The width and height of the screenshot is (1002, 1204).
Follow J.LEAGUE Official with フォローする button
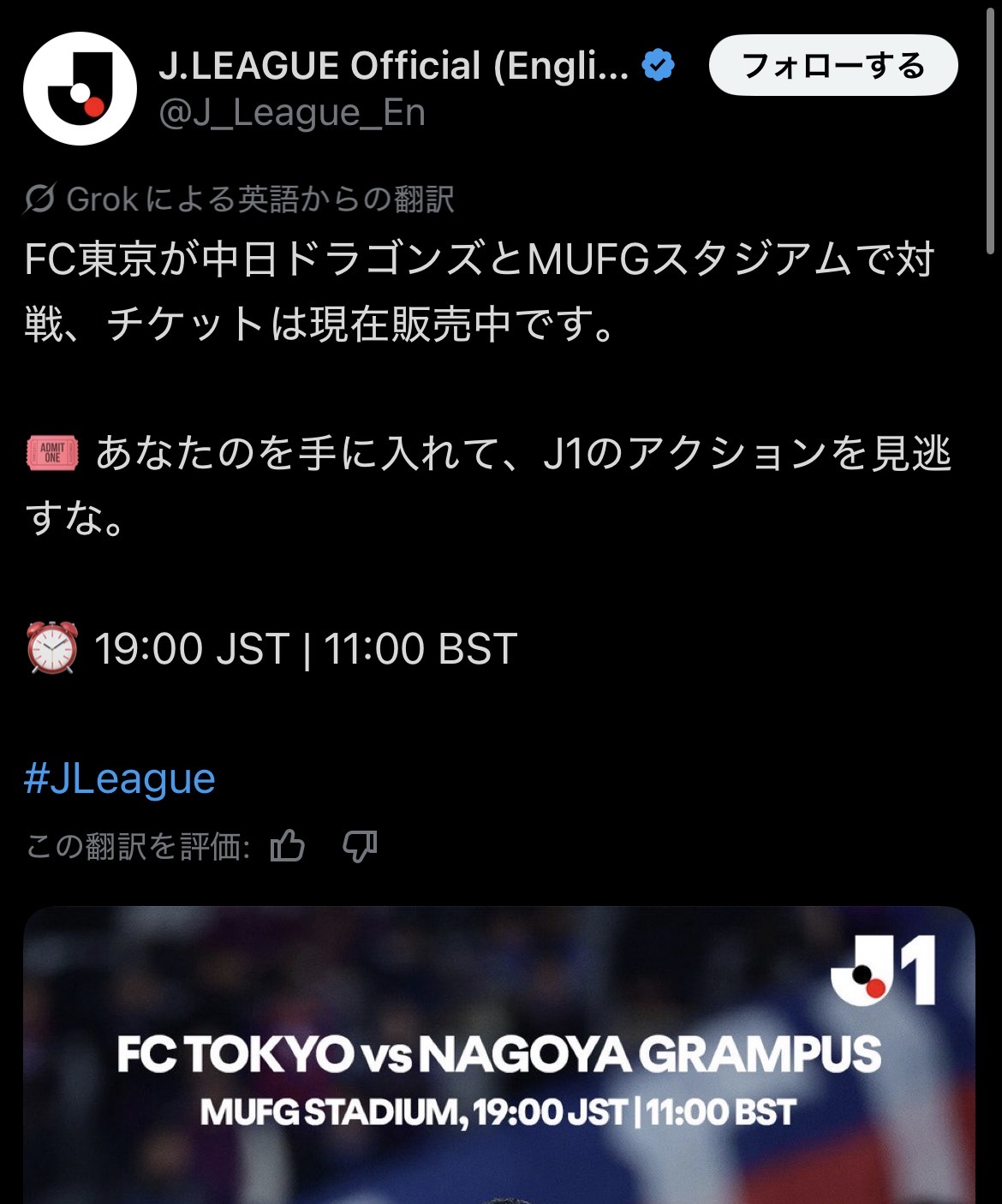coord(833,65)
